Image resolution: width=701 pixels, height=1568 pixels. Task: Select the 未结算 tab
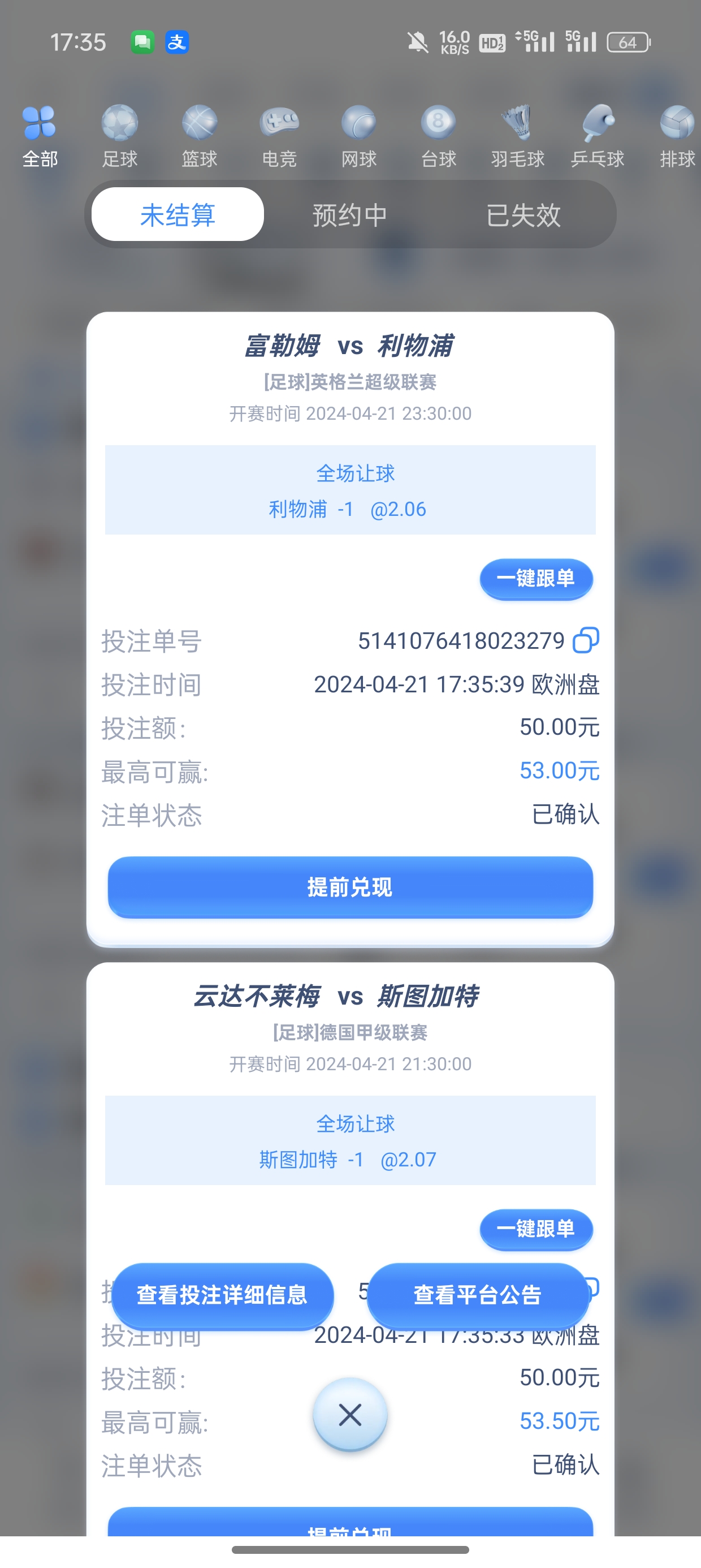178,215
